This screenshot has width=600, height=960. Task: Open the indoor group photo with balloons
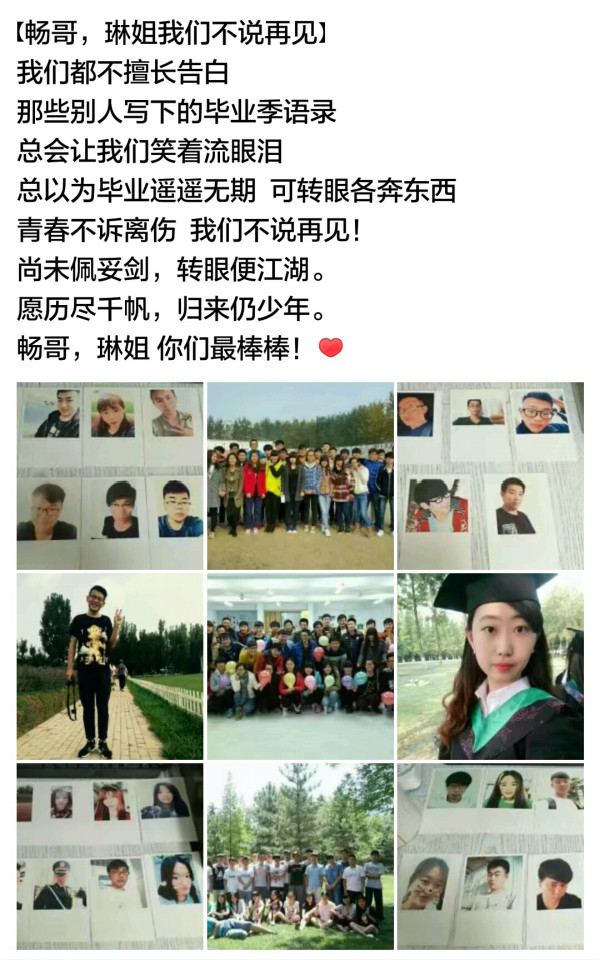click(x=300, y=666)
